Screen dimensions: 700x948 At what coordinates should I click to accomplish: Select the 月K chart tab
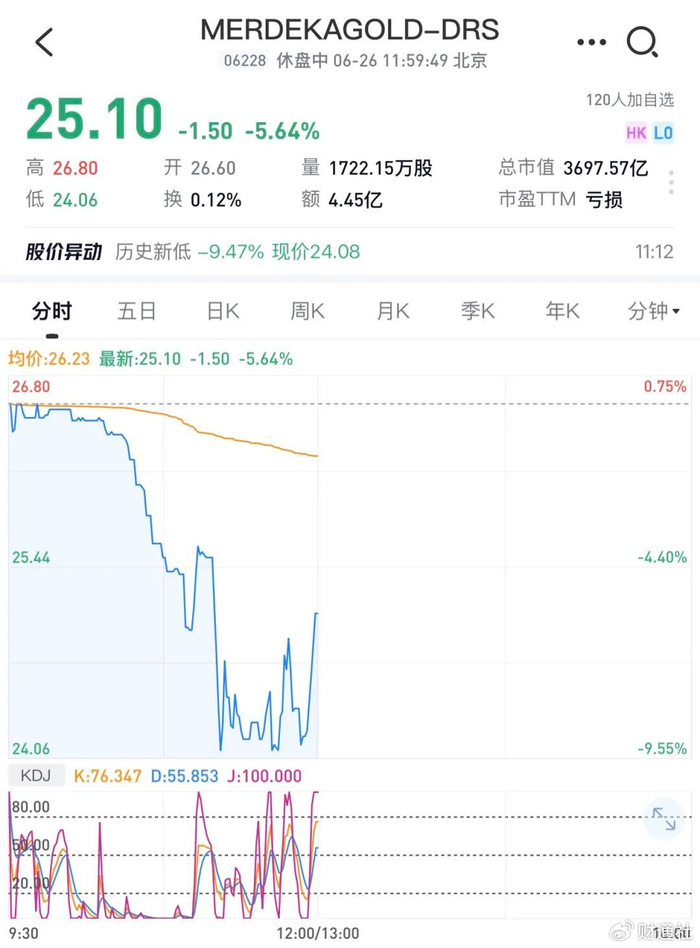click(x=393, y=311)
